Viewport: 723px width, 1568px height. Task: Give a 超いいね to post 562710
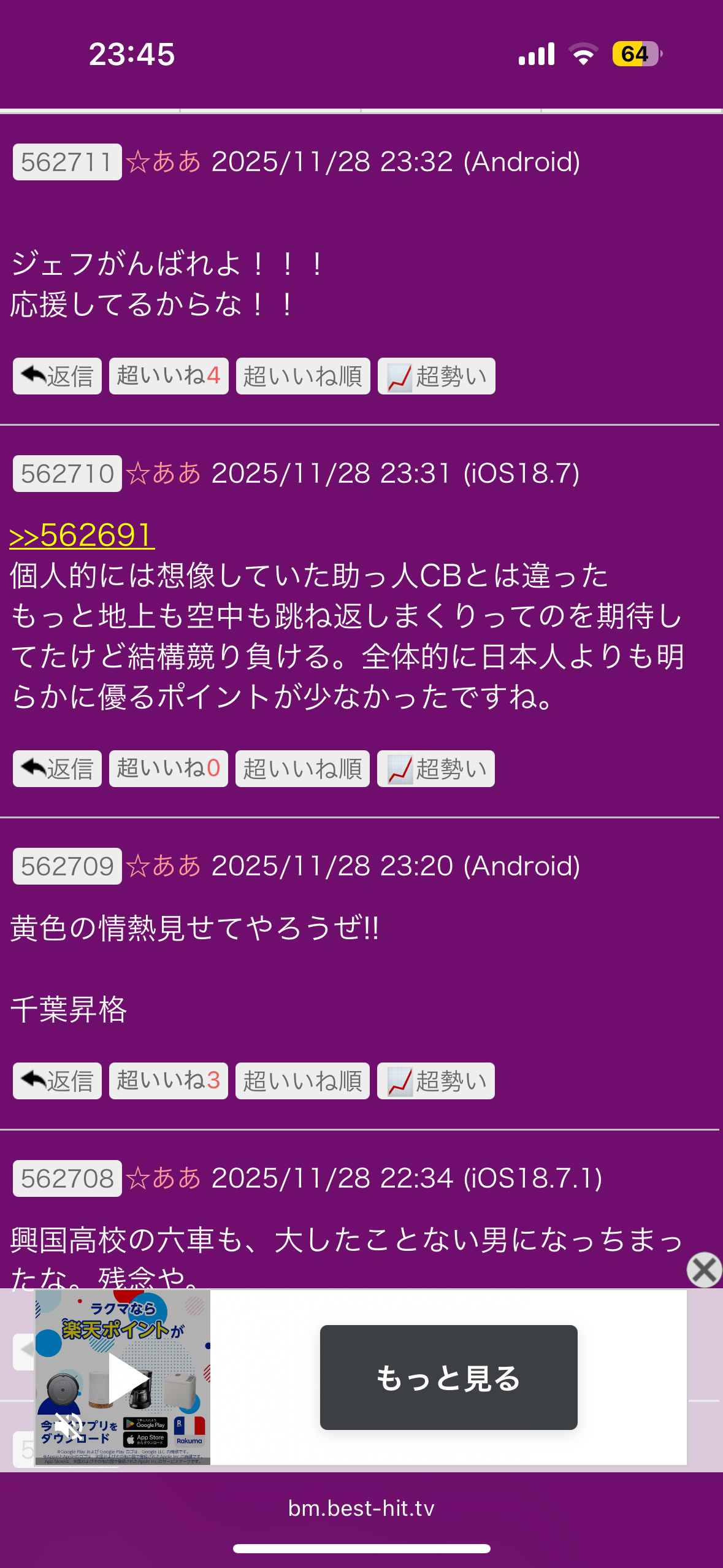[169, 769]
